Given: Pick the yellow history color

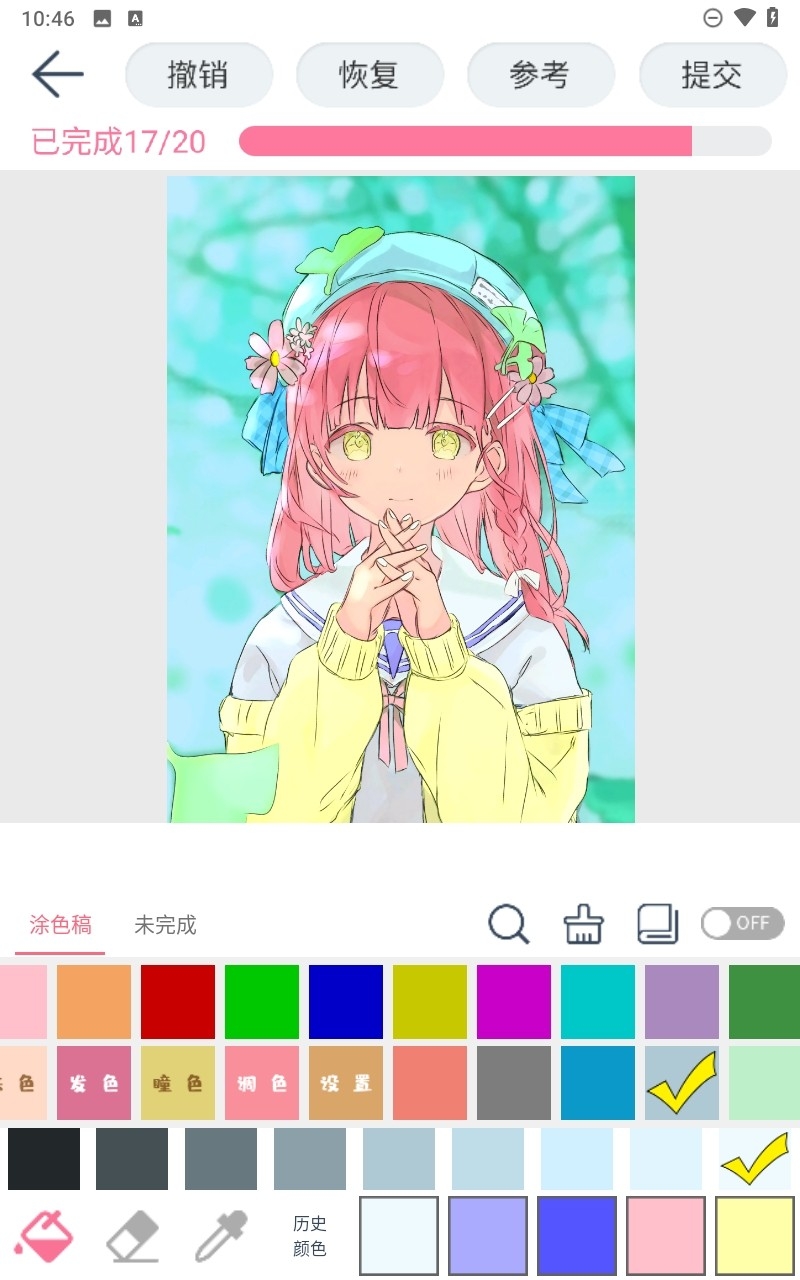Looking at the screenshot, I should click(755, 1236).
